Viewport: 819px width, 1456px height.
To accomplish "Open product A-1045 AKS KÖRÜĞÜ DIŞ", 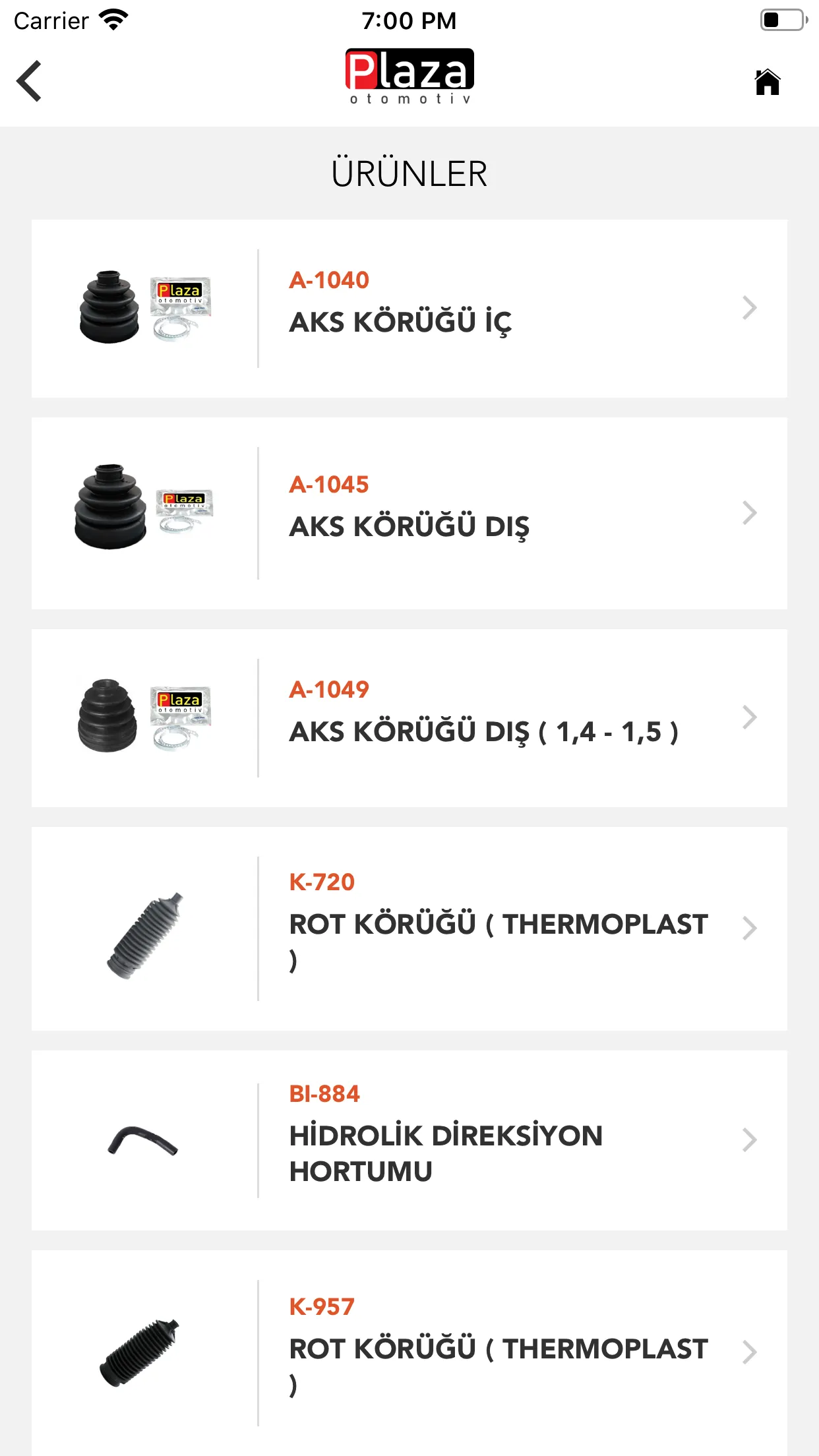I will (x=409, y=514).
